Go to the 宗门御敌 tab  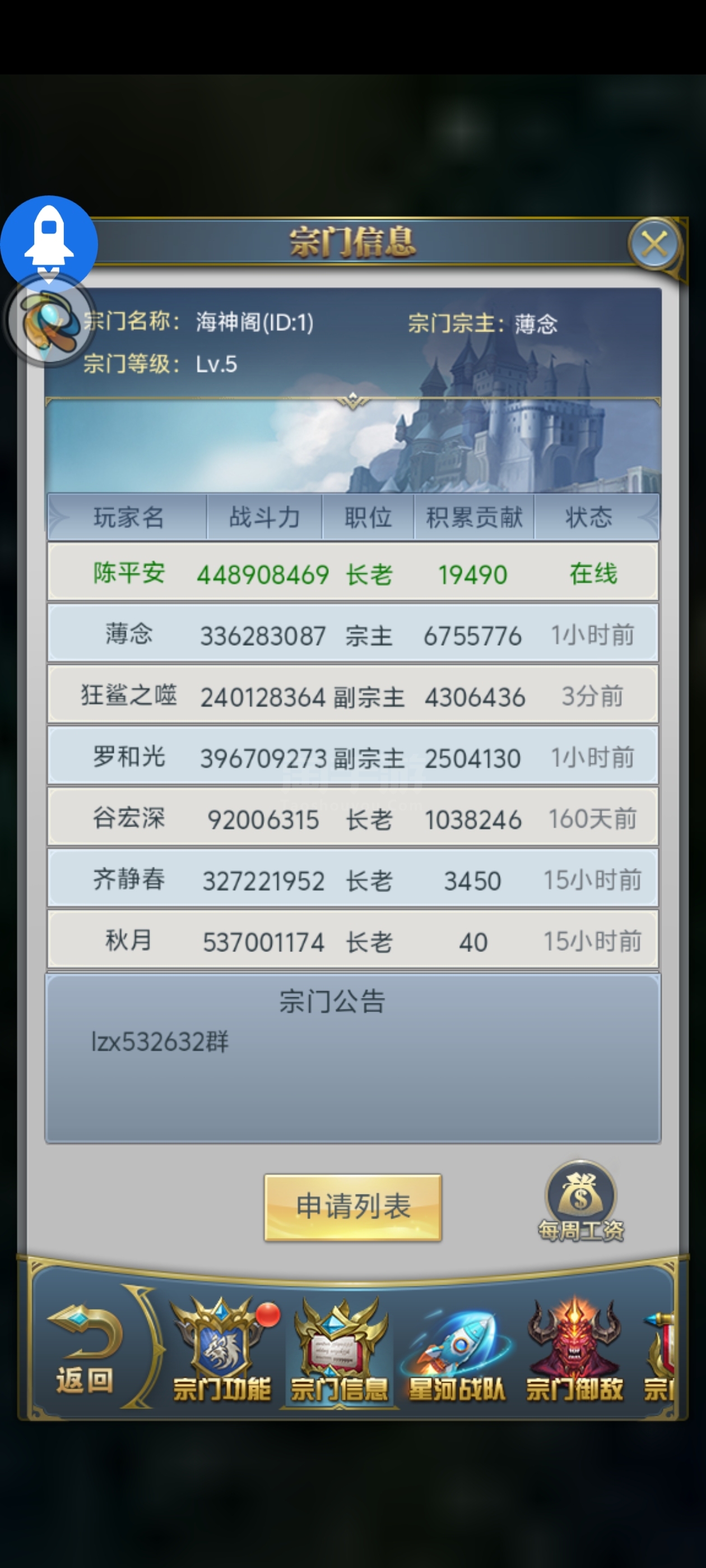tap(574, 1351)
